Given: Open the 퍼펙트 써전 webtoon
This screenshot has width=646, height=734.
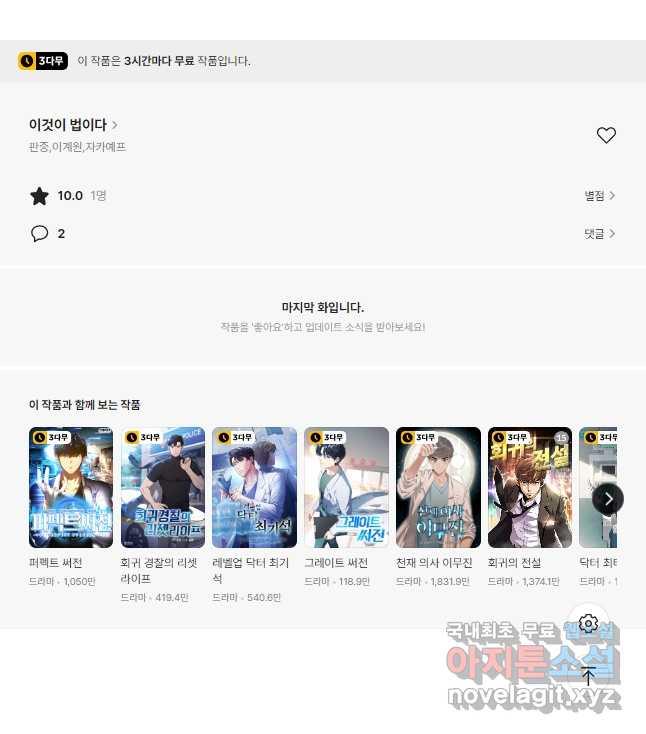Looking at the screenshot, I should coord(71,488).
